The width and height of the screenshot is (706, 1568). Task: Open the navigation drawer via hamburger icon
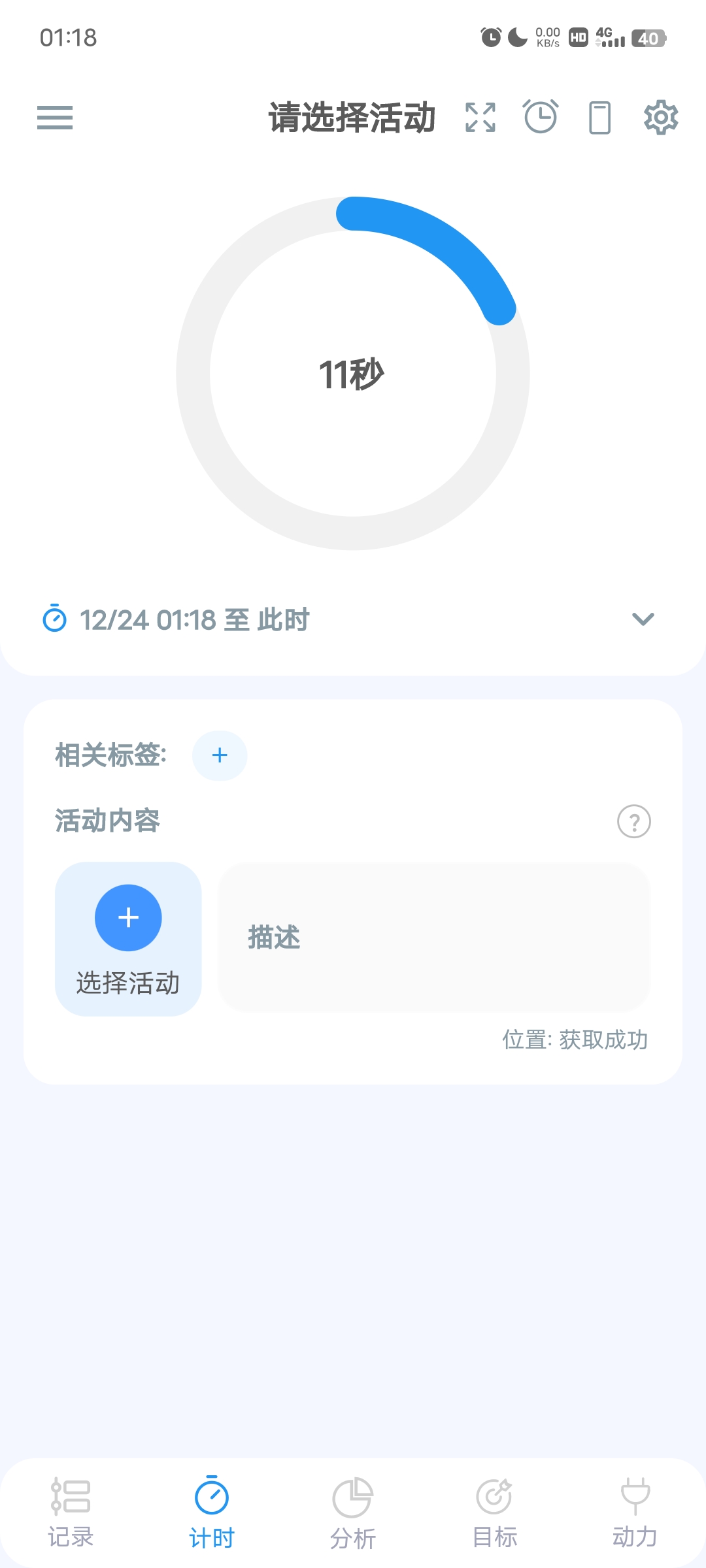point(55,118)
